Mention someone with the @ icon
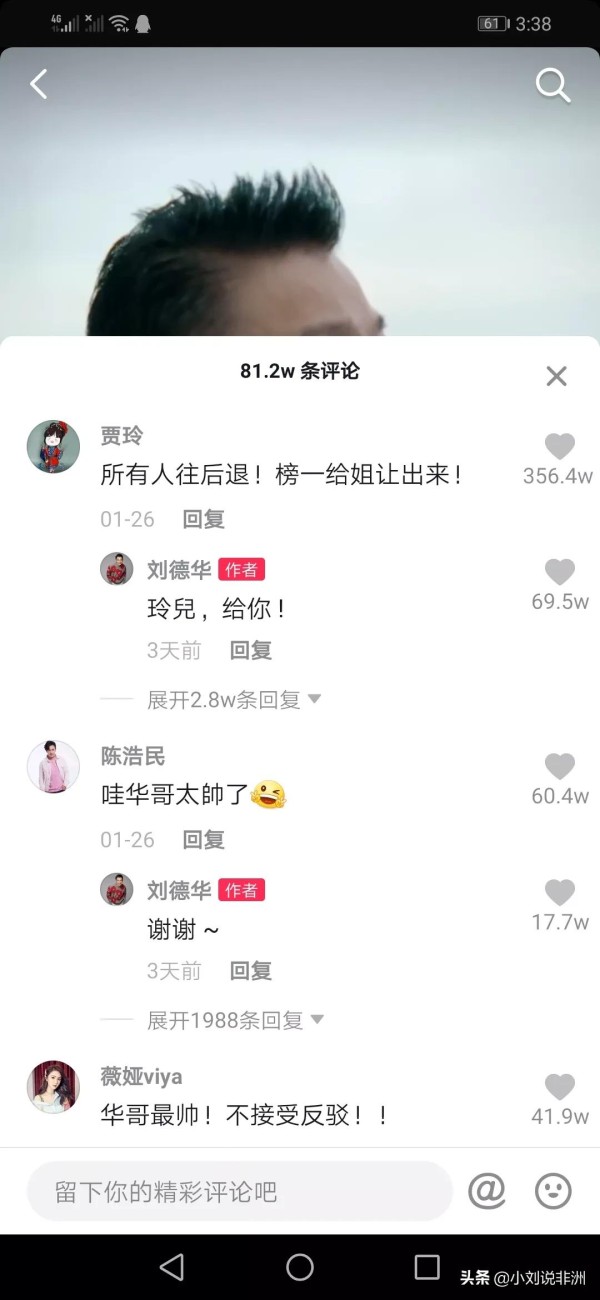 pyautogui.click(x=487, y=1191)
